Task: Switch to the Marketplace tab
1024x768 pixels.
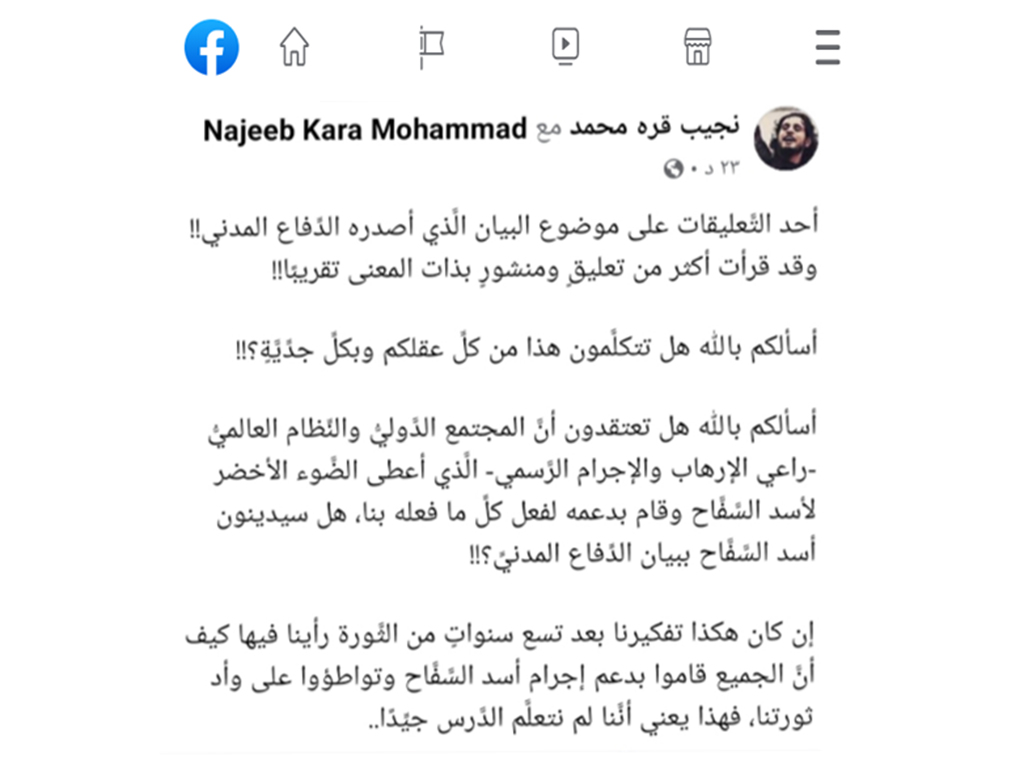Action: pos(697,46)
